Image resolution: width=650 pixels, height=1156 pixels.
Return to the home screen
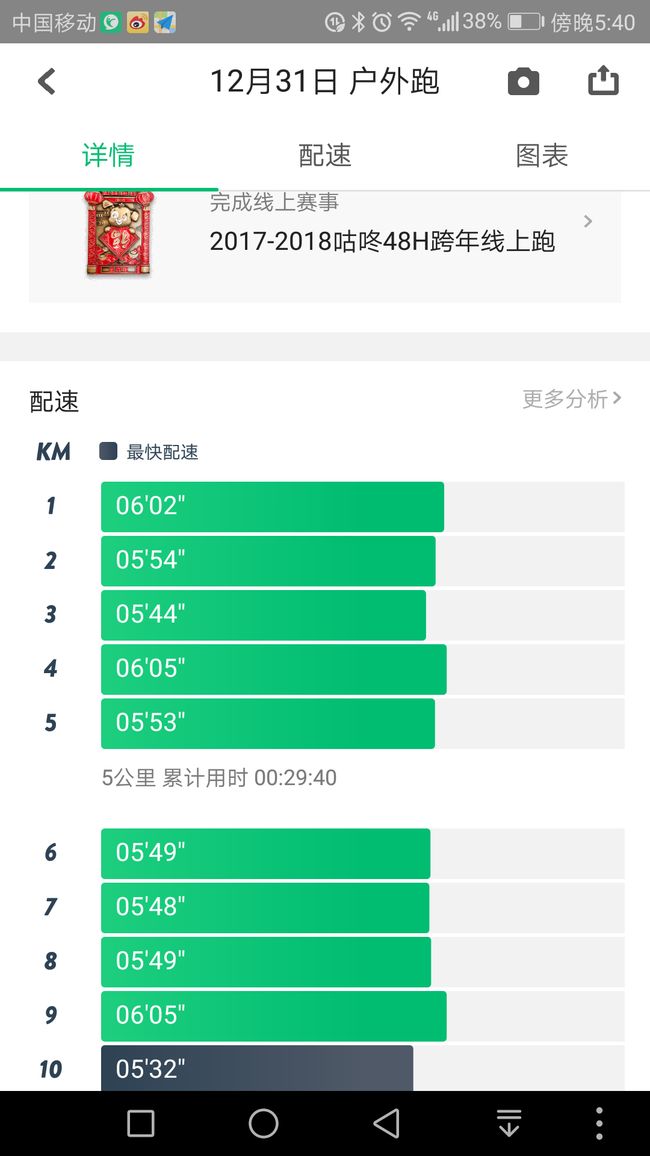tap(263, 1124)
